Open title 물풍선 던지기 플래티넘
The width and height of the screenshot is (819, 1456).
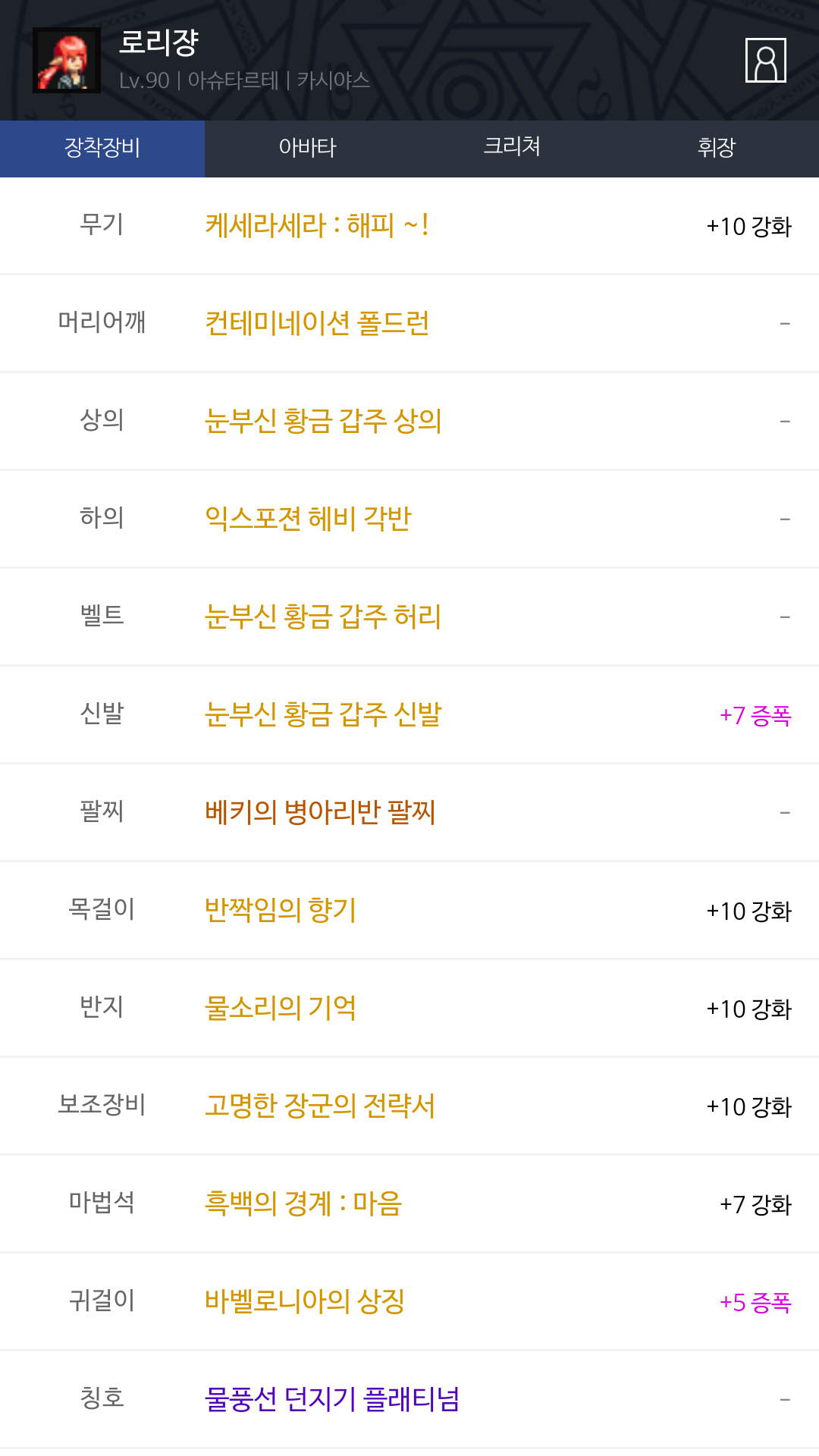click(x=332, y=1400)
